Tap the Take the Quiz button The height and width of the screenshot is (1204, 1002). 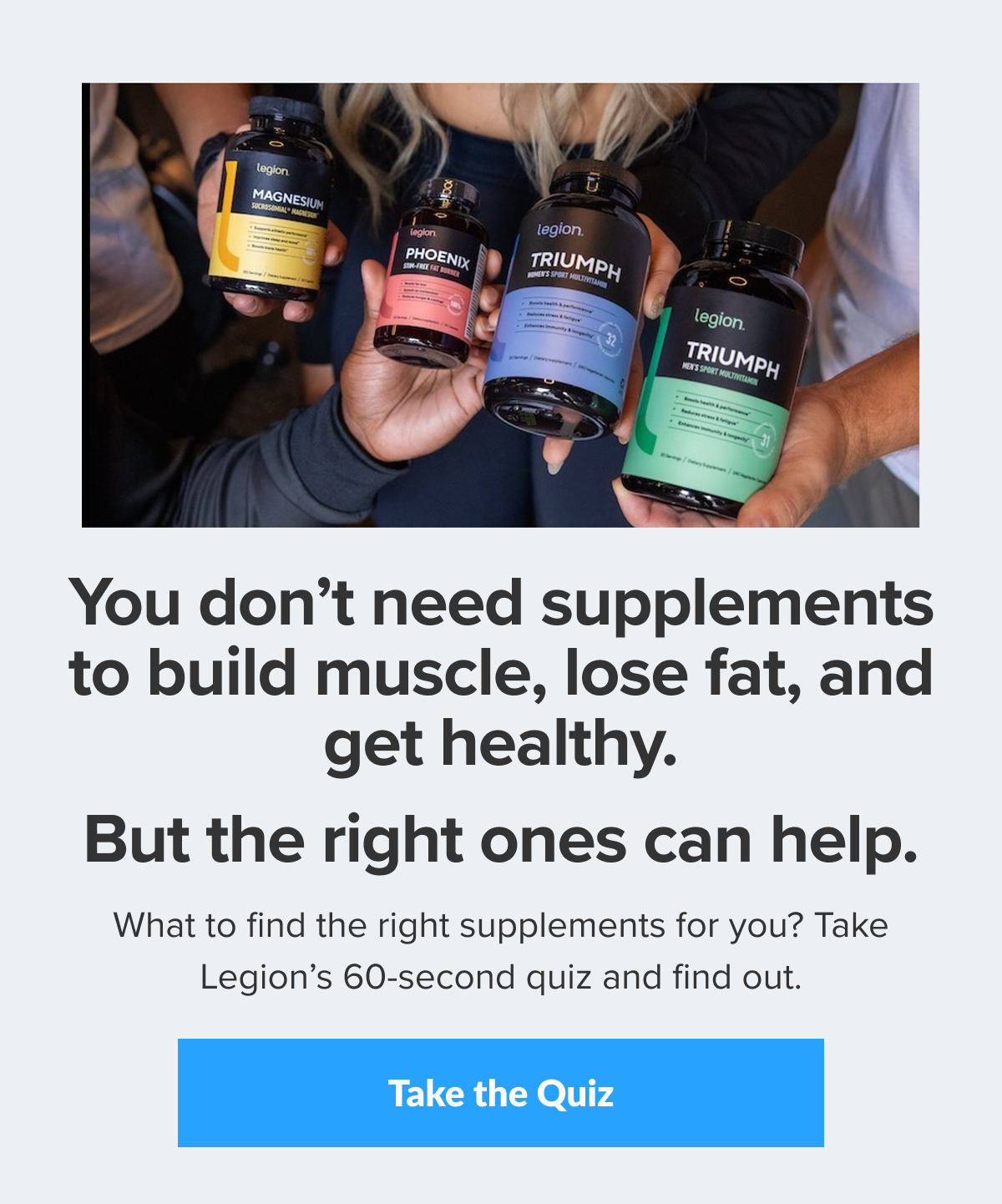500,1092
